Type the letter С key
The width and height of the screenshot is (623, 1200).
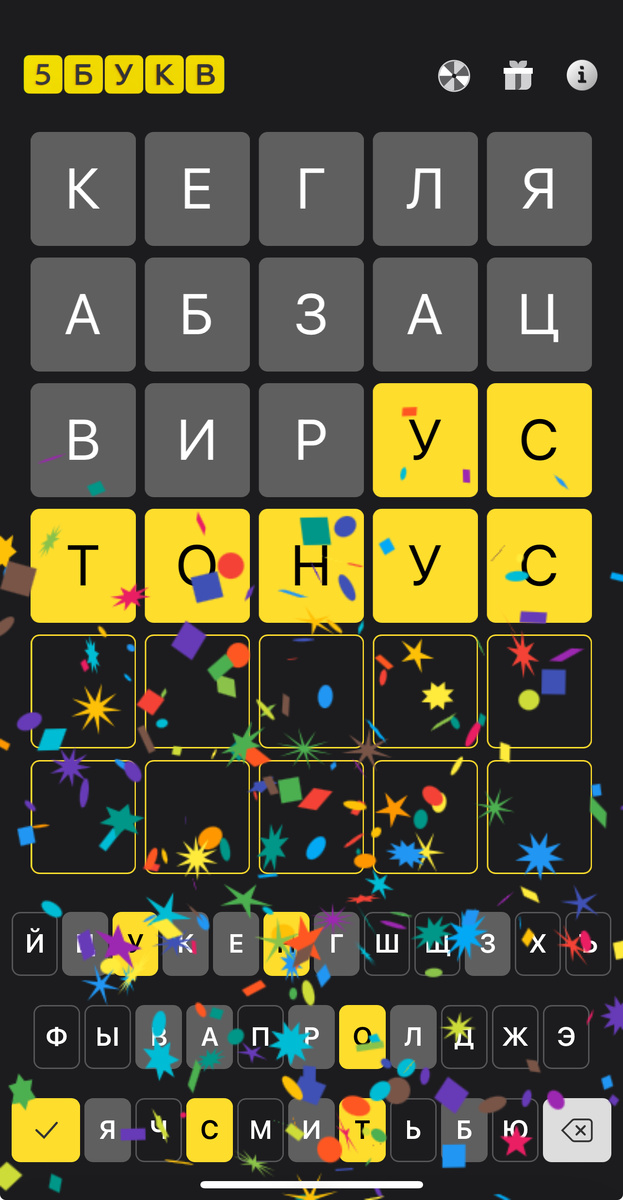(210, 1130)
